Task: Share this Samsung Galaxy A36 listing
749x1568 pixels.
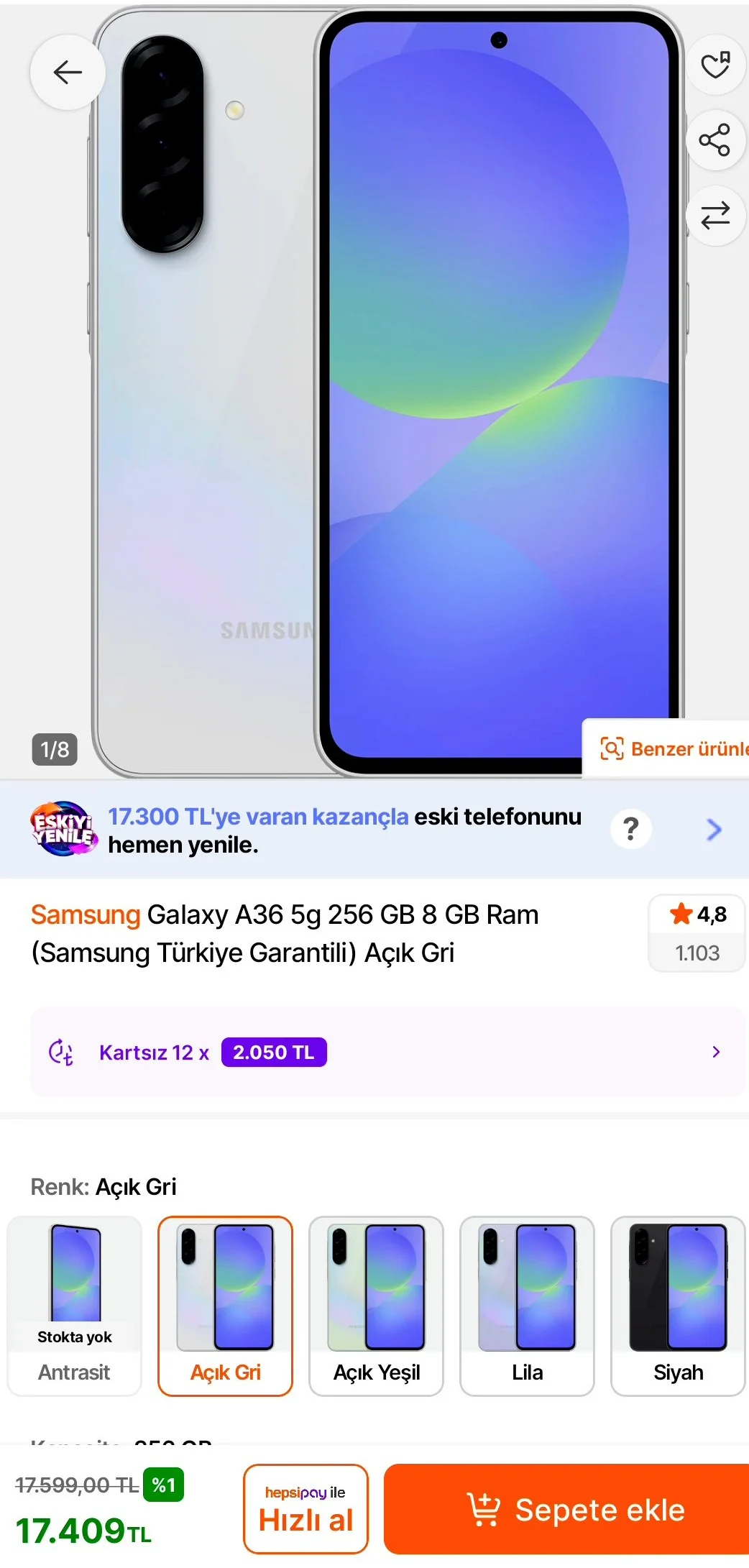Action: [715, 139]
